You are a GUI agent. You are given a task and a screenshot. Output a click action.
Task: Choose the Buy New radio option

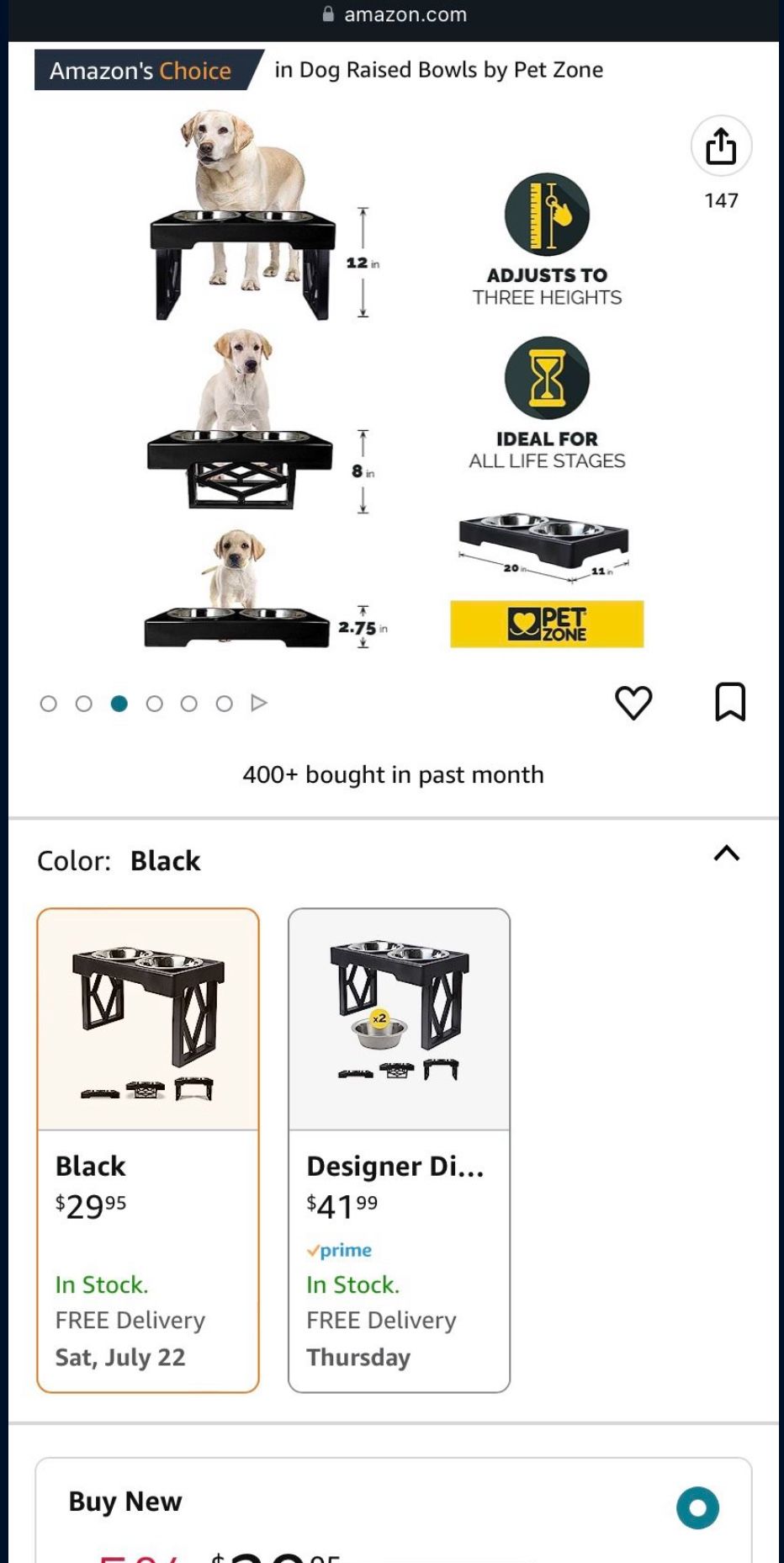coord(697,1507)
